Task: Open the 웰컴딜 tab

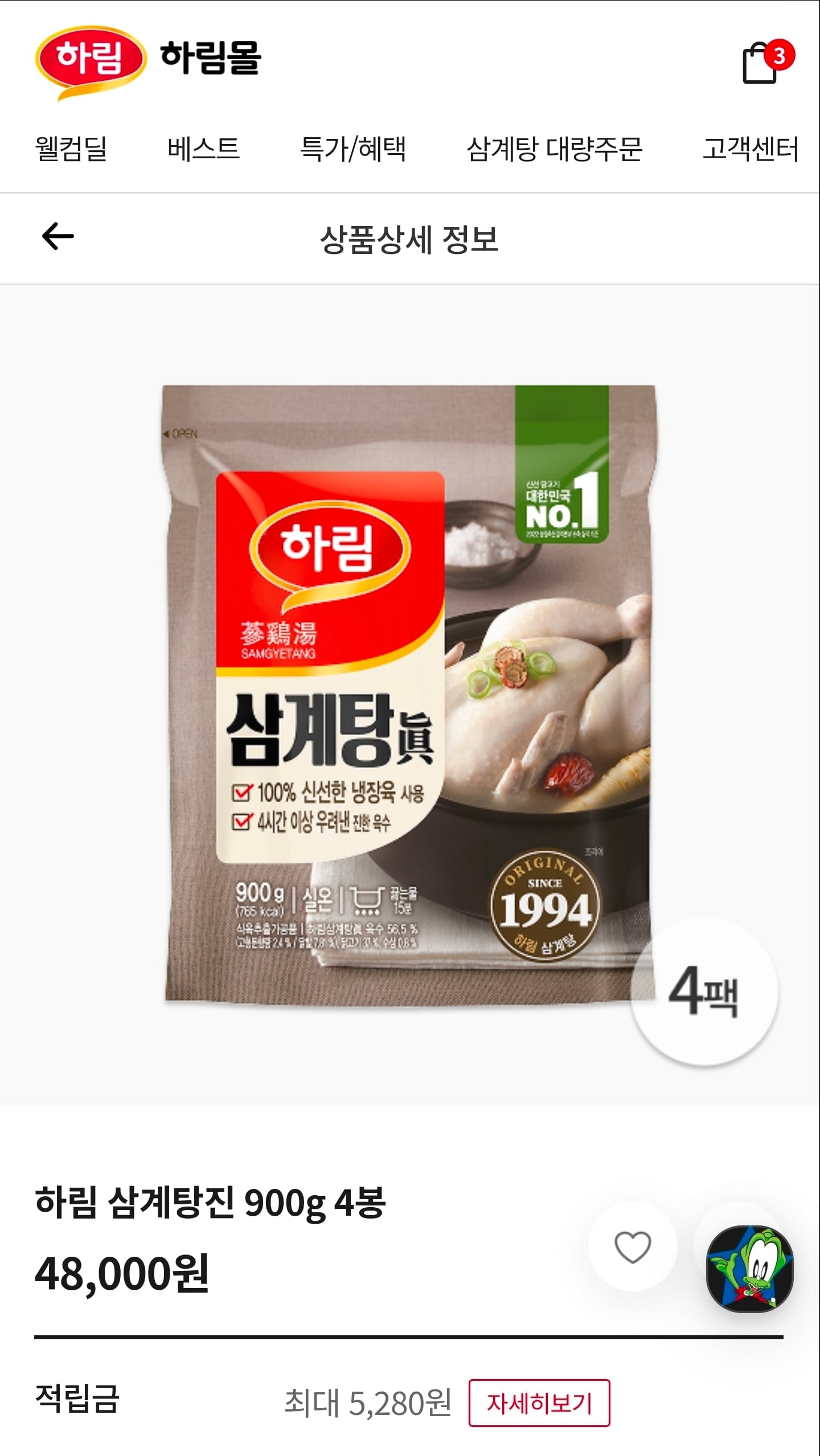Action: coord(71,149)
